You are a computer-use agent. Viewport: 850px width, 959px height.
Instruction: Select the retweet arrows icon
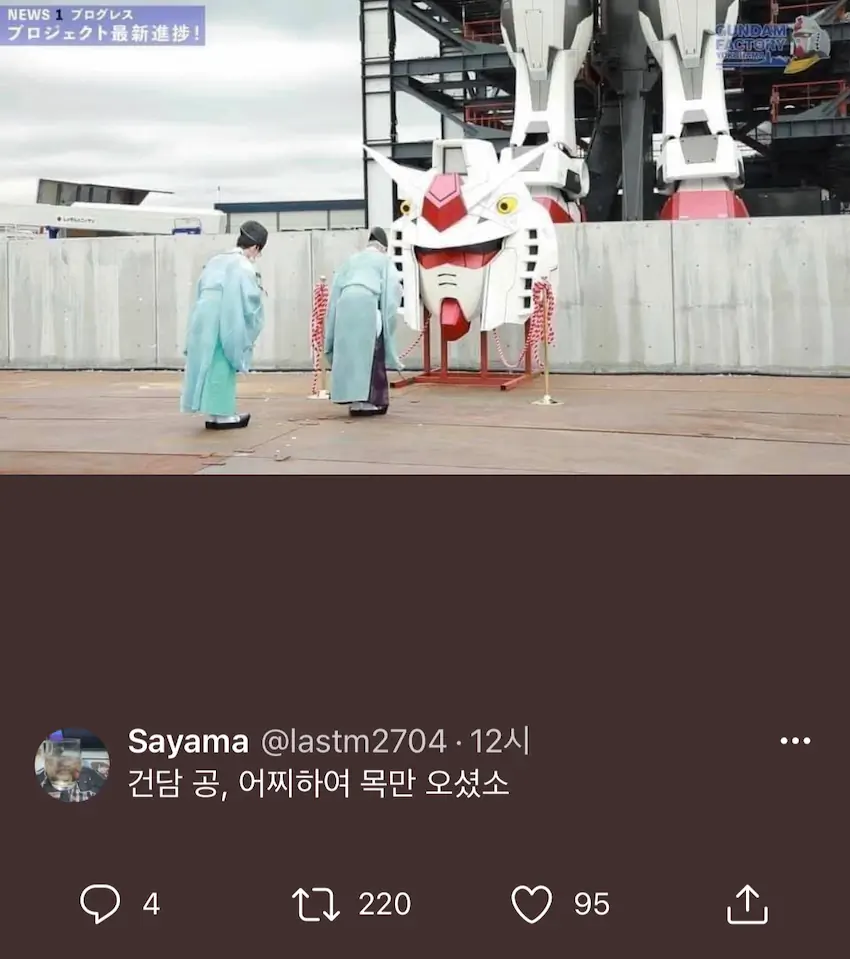click(x=318, y=902)
